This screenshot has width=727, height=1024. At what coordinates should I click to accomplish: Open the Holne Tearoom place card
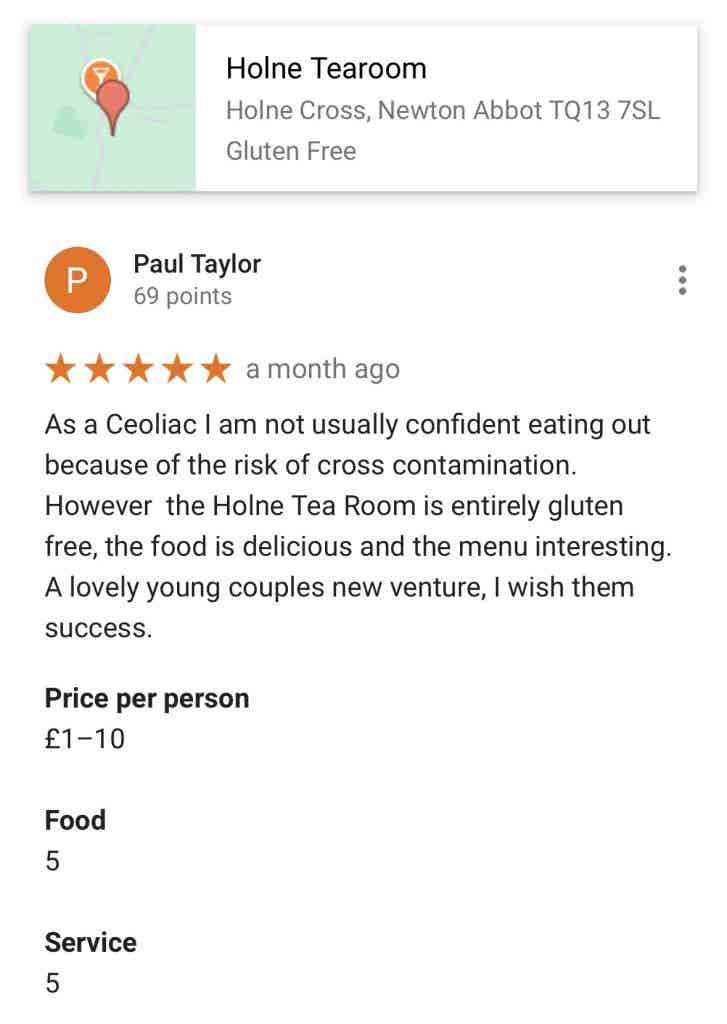point(362,108)
